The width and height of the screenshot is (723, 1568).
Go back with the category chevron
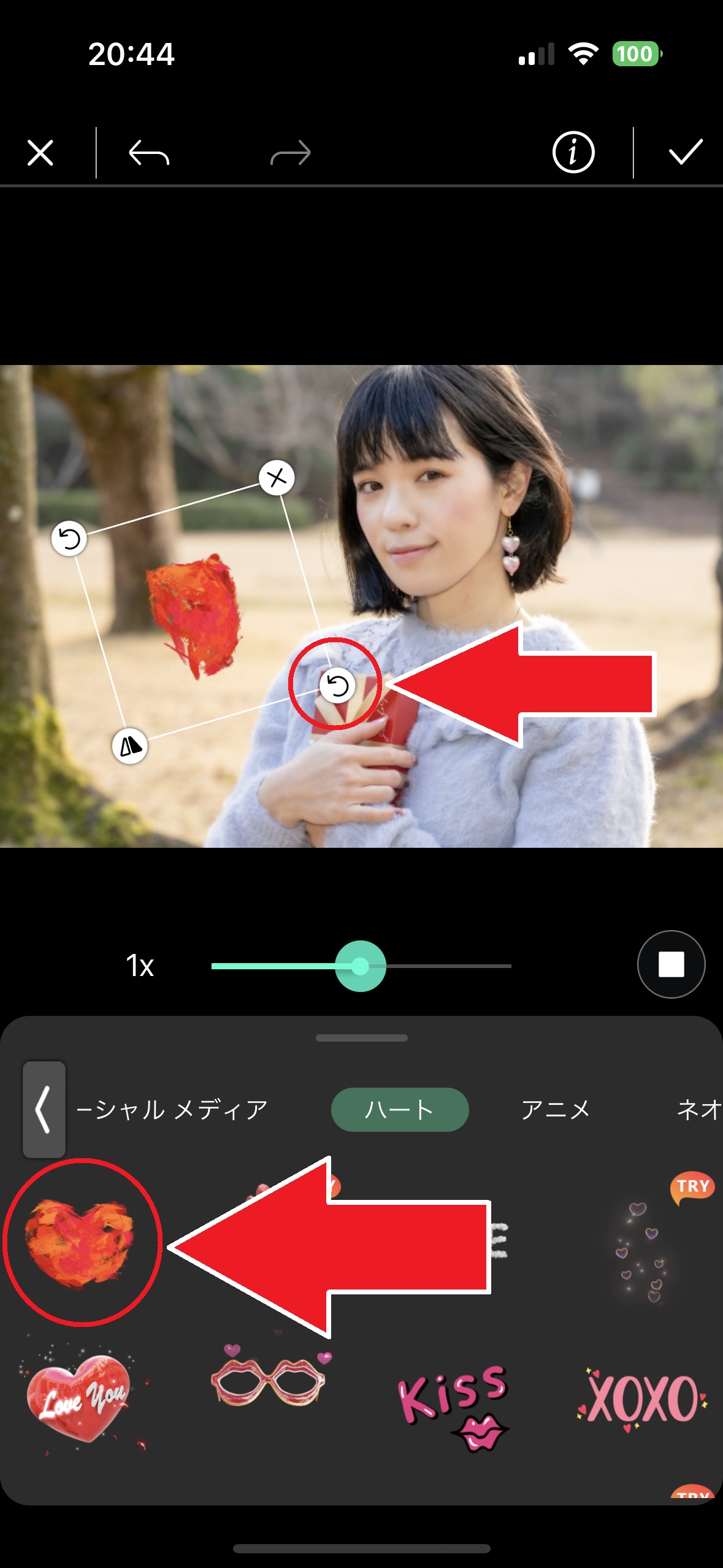[x=44, y=1109]
